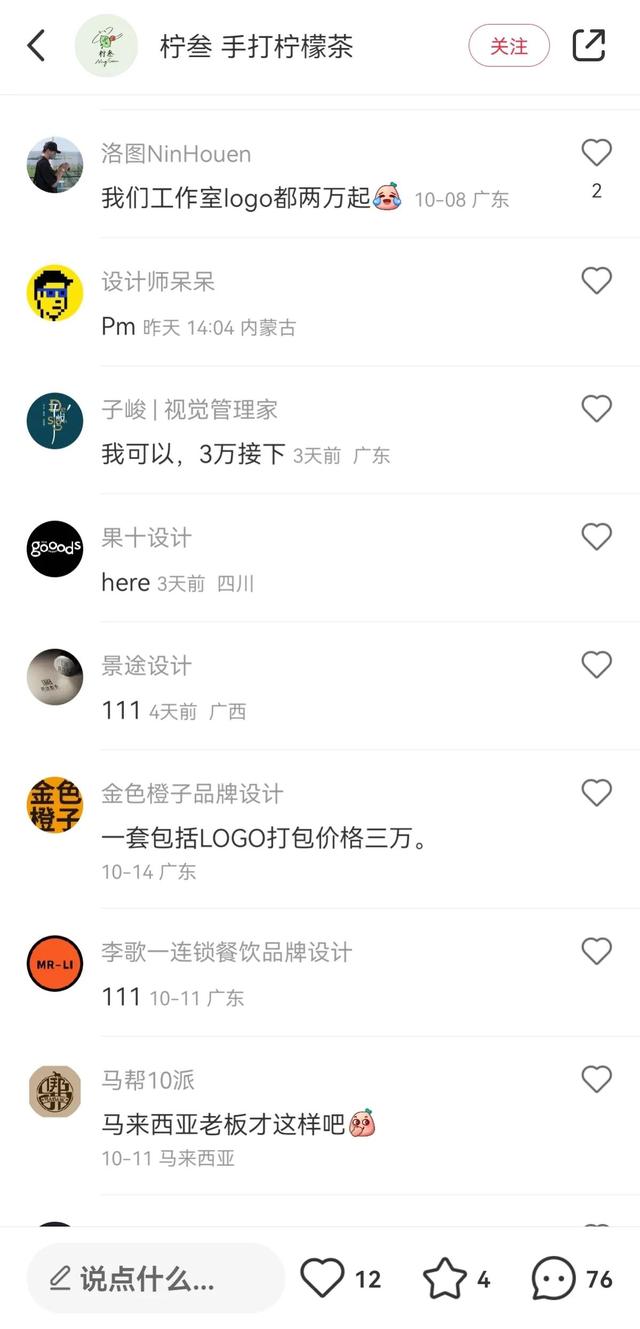
Task: Like 果十设计's comment
Action: coord(596,537)
